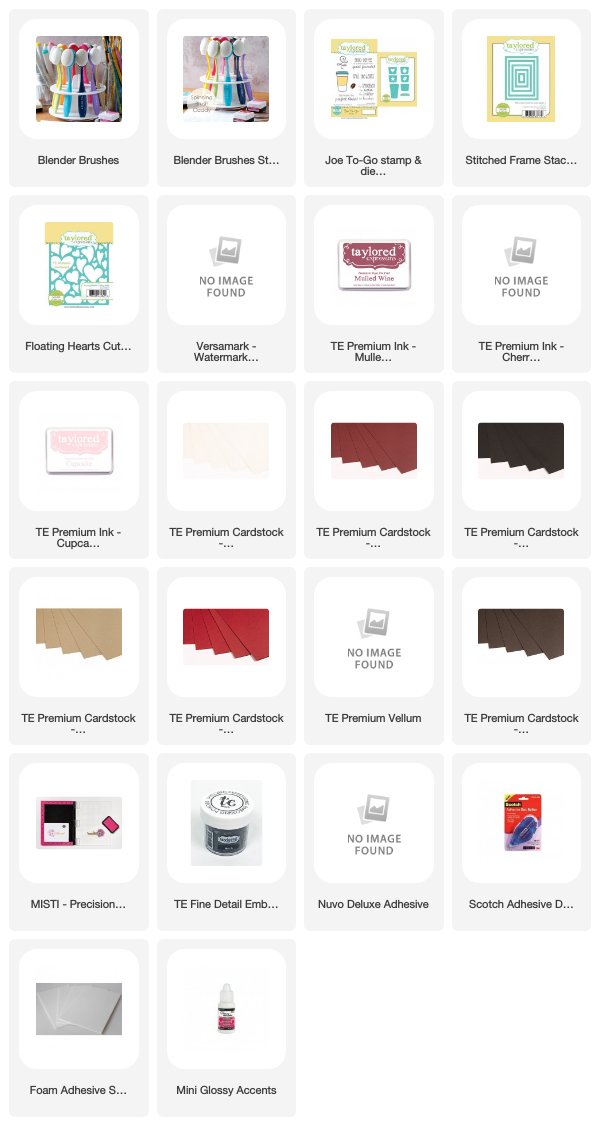This screenshot has height=1126, width=600.
Task: Select the Scotch Adhesive D… card
Action: tap(521, 842)
